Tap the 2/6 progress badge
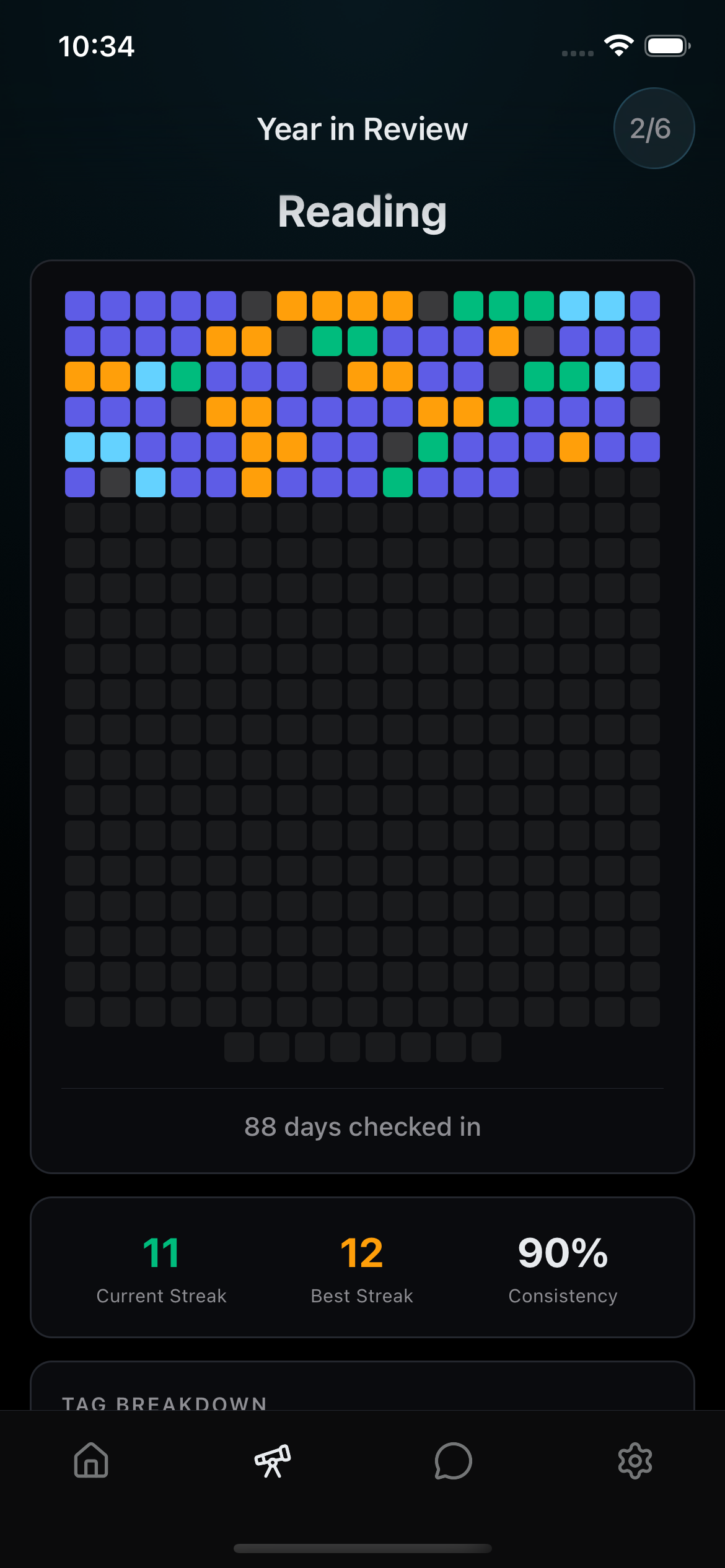The image size is (725, 1568). [x=653, y=128]
